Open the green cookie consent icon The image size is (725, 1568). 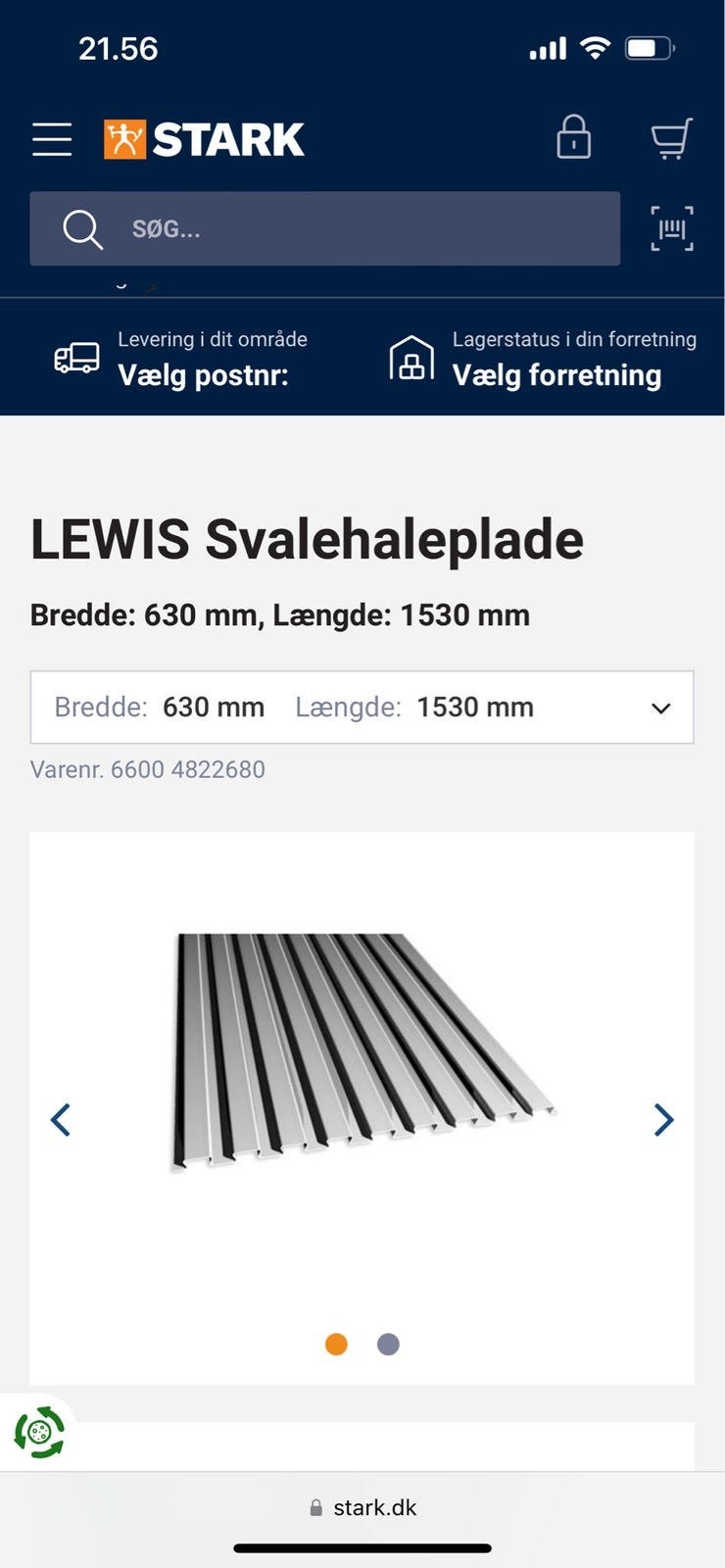click(x=39, y=1431)
